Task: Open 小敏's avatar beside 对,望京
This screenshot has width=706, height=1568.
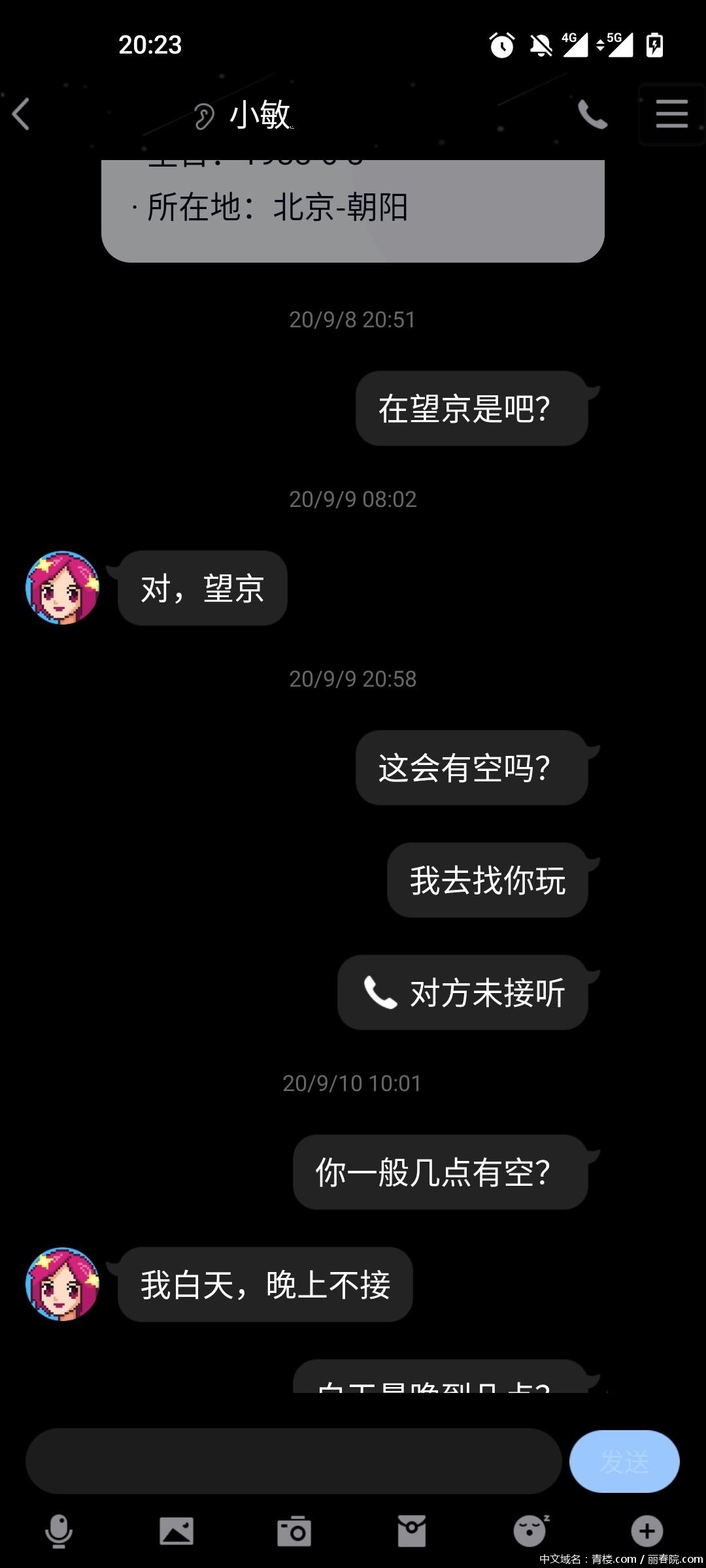Action: pyautogui.click(x=63, y=587)
